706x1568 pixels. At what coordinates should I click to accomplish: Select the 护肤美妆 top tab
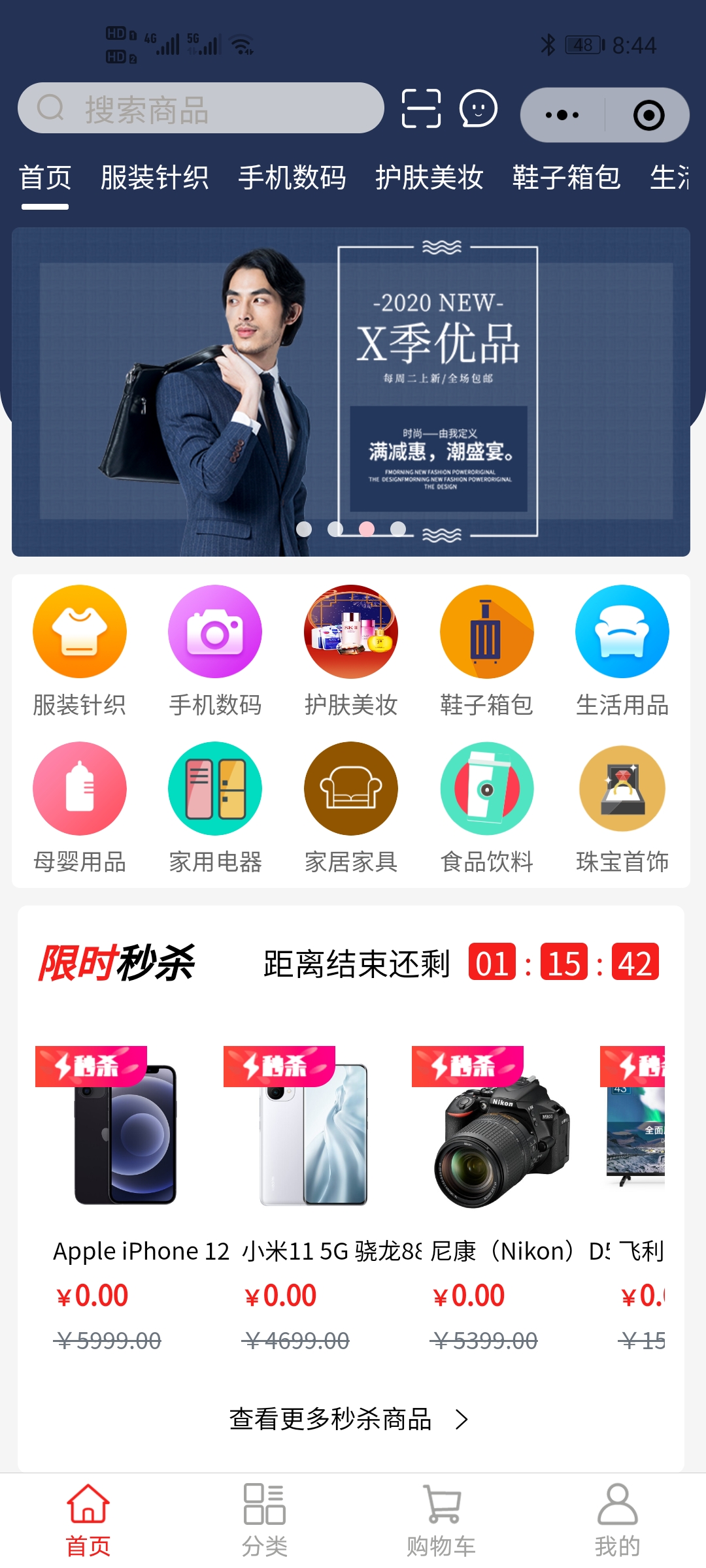pos(429,178)
